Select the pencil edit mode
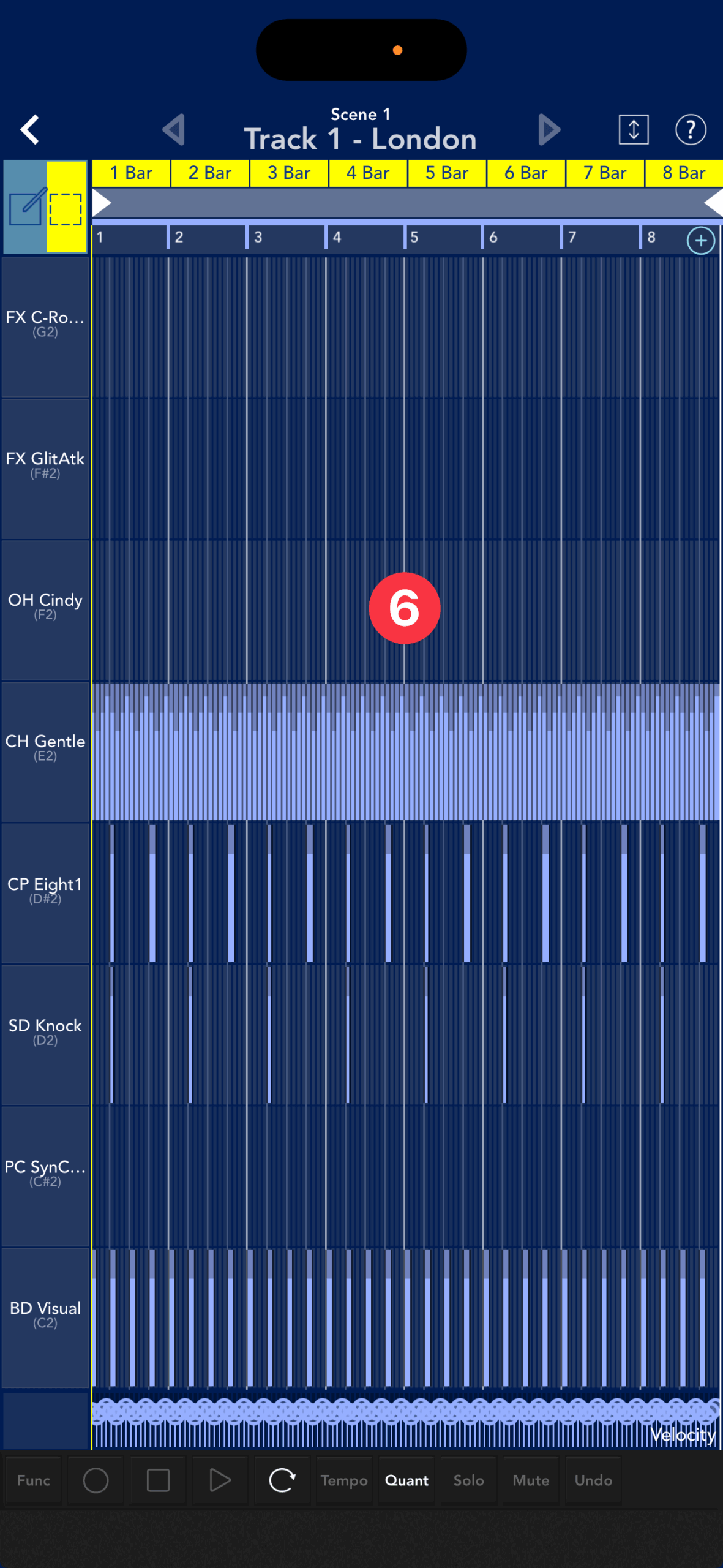The height and width of the screenshot is (1568, 723). click(x=26, y=207)
